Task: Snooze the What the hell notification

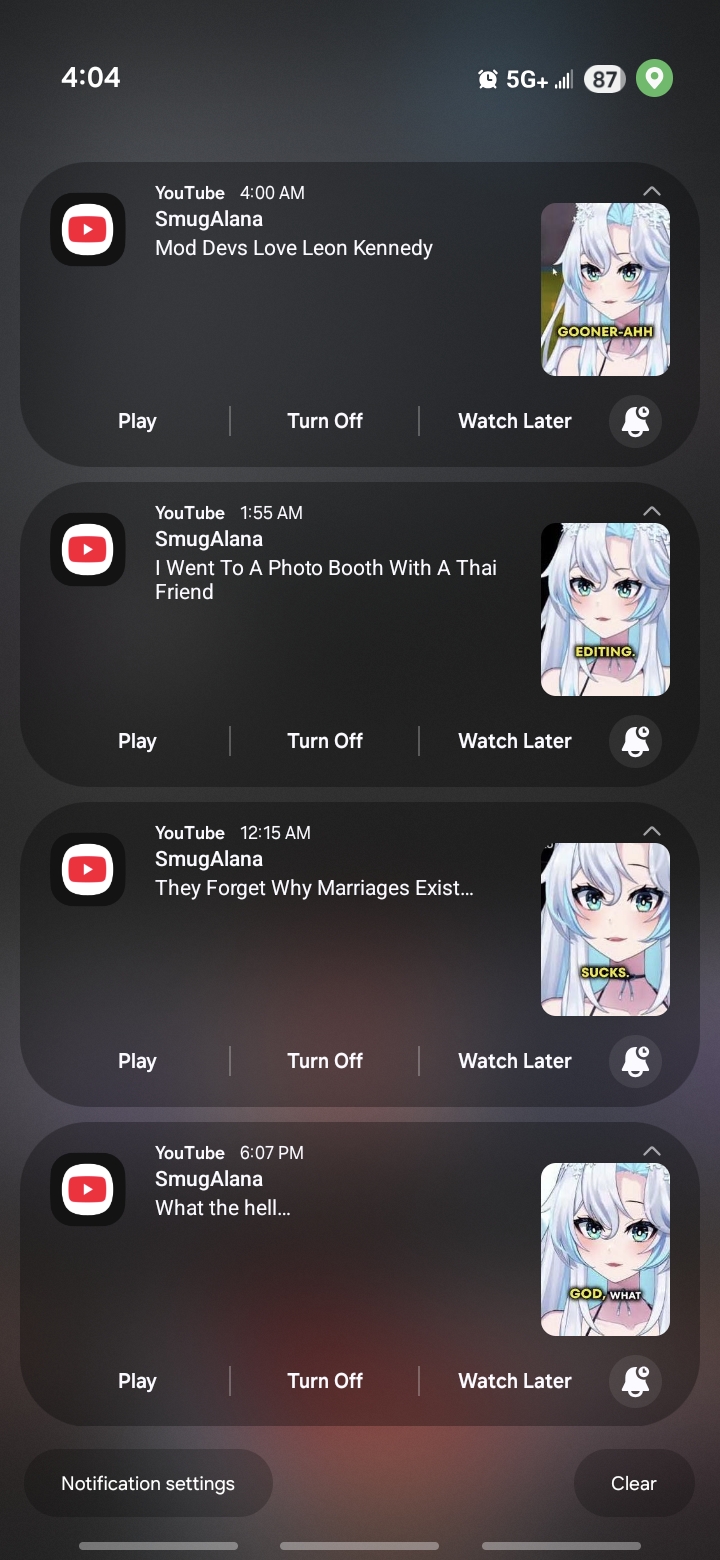Action: (635, 1381)
